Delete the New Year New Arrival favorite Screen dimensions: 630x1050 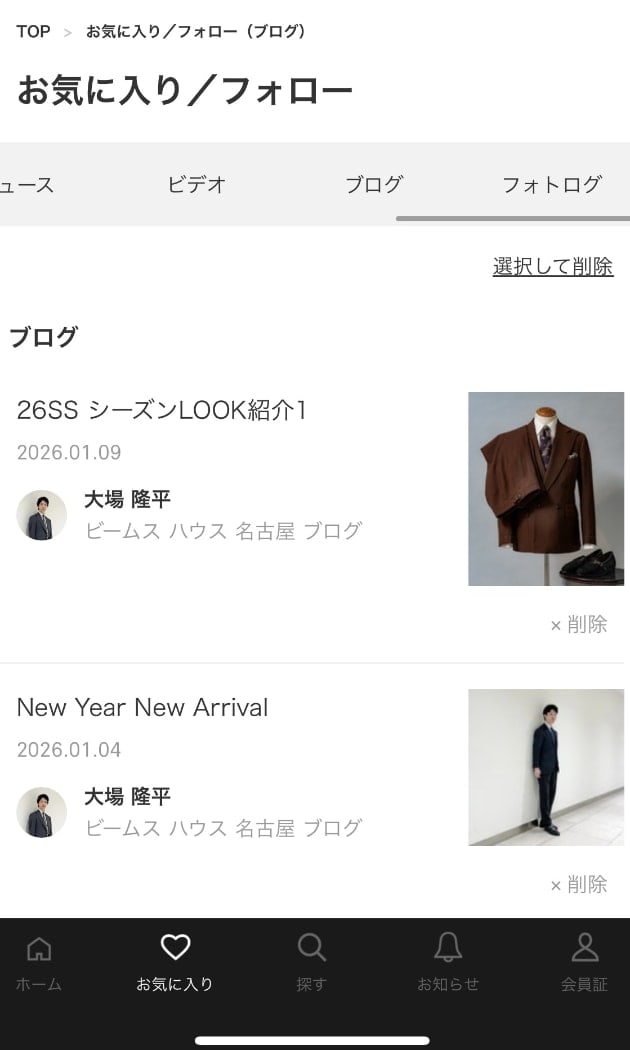pos(579,884)
